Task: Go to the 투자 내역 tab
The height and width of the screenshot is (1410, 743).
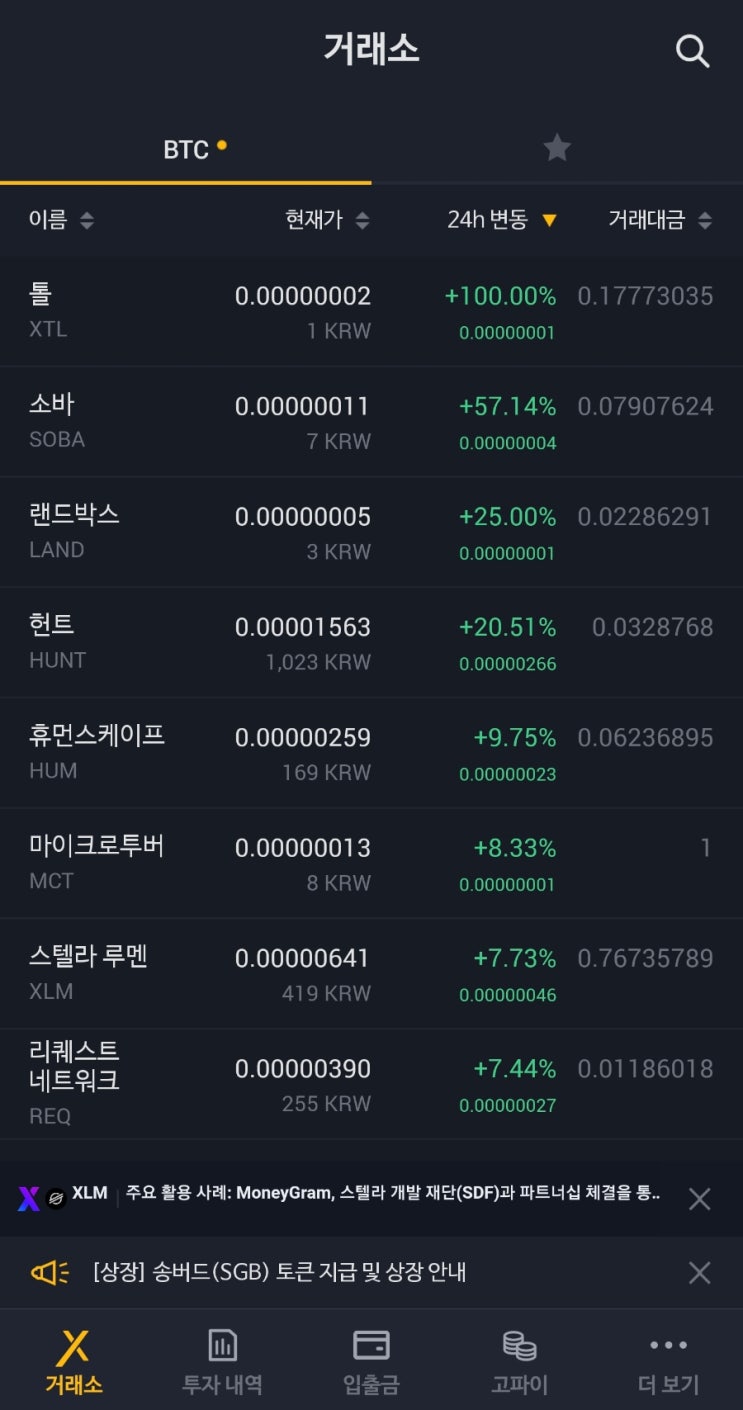Action: 222,1360
